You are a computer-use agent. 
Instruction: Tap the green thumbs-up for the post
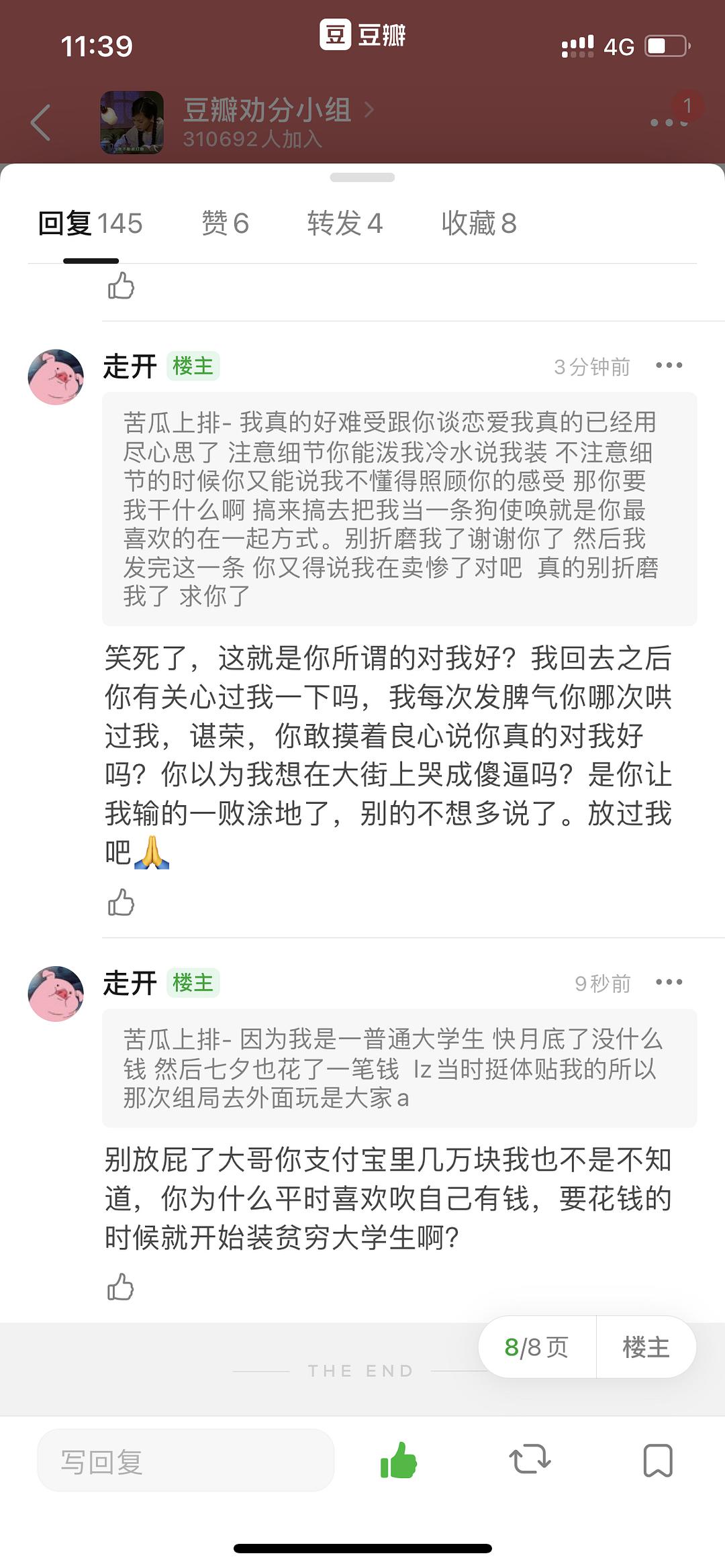coord(399,1461)
